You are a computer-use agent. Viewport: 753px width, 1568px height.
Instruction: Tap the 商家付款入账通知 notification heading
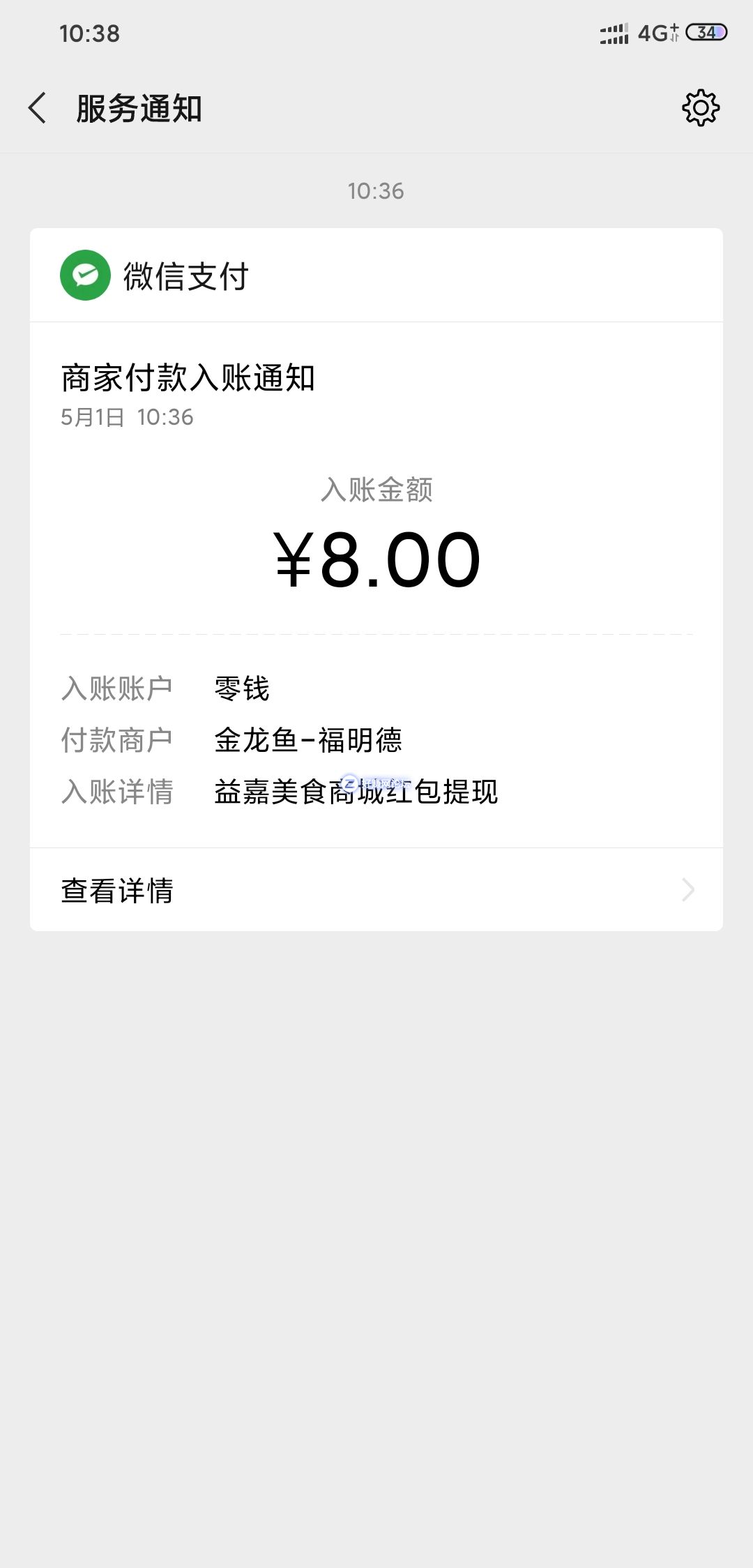pos(187,379)
